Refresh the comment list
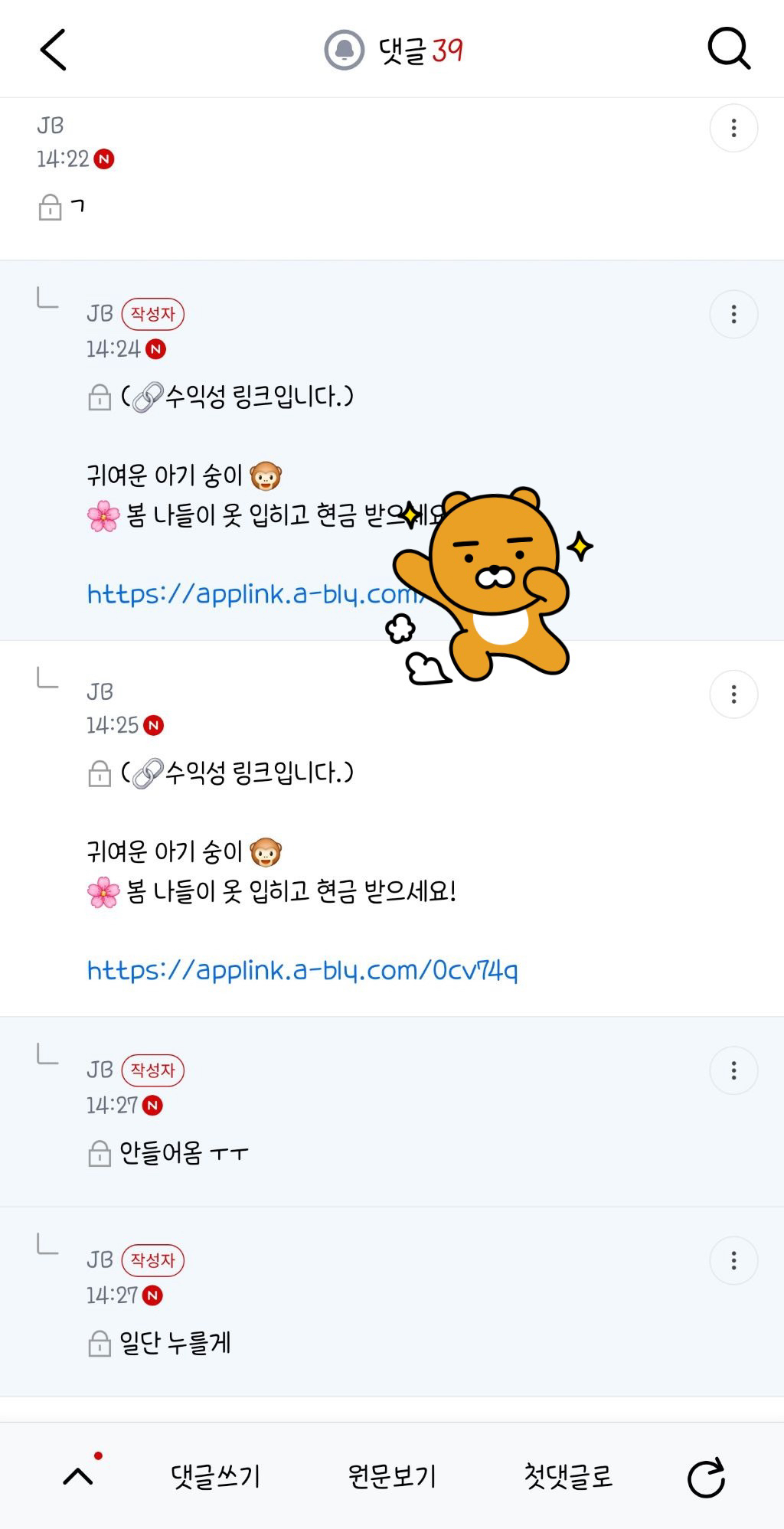784x1529 pixels. tap(706, 1477)
